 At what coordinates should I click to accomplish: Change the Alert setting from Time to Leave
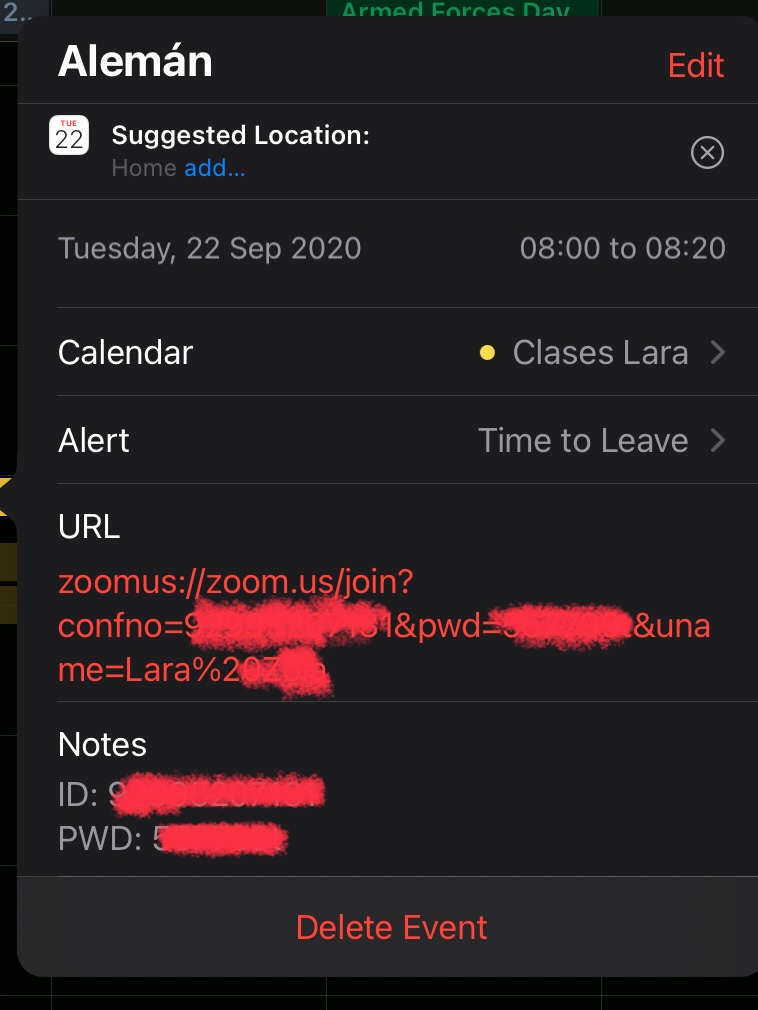click(391, 441)
